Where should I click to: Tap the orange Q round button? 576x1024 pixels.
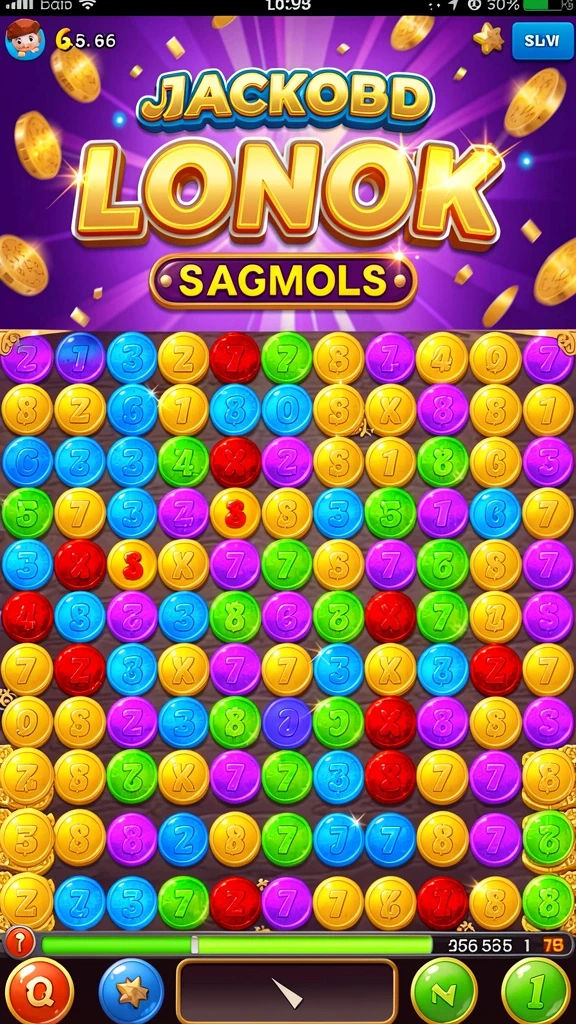(39, 991)
